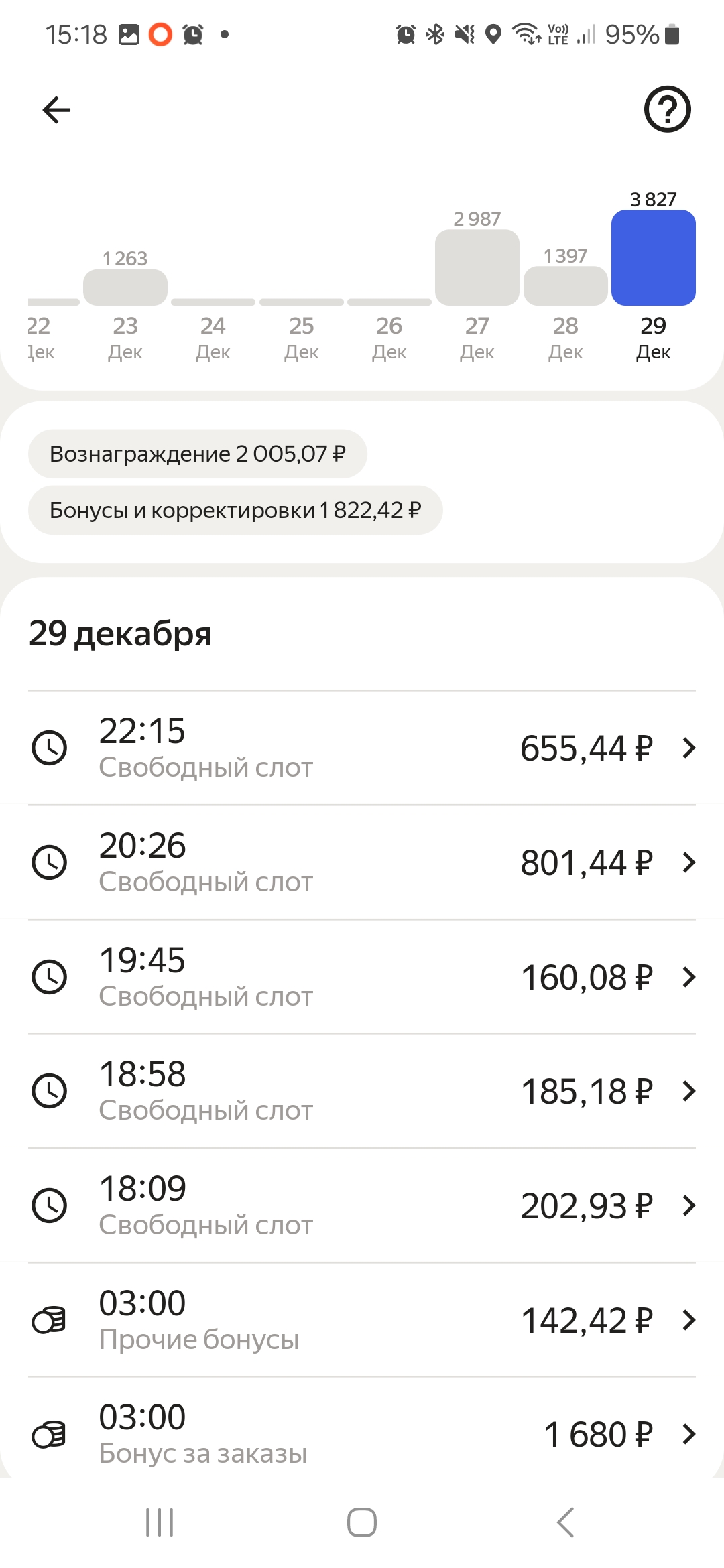724x1568 pixels.
Task: Tap the Бонусы и корректировки chip
Action: pyautogui.click(x=235, y=510)
